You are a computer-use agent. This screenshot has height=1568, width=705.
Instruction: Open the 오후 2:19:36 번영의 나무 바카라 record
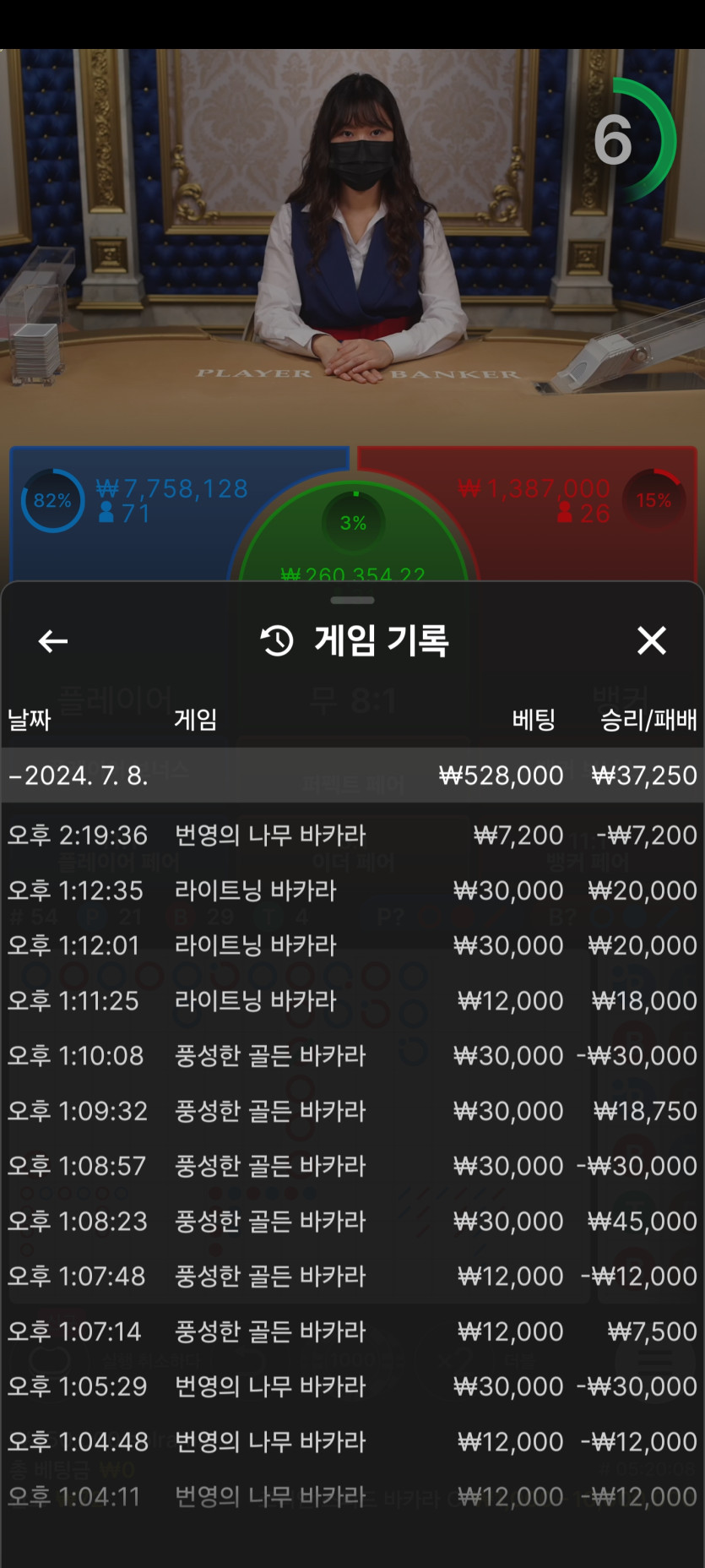pos(352,835)
